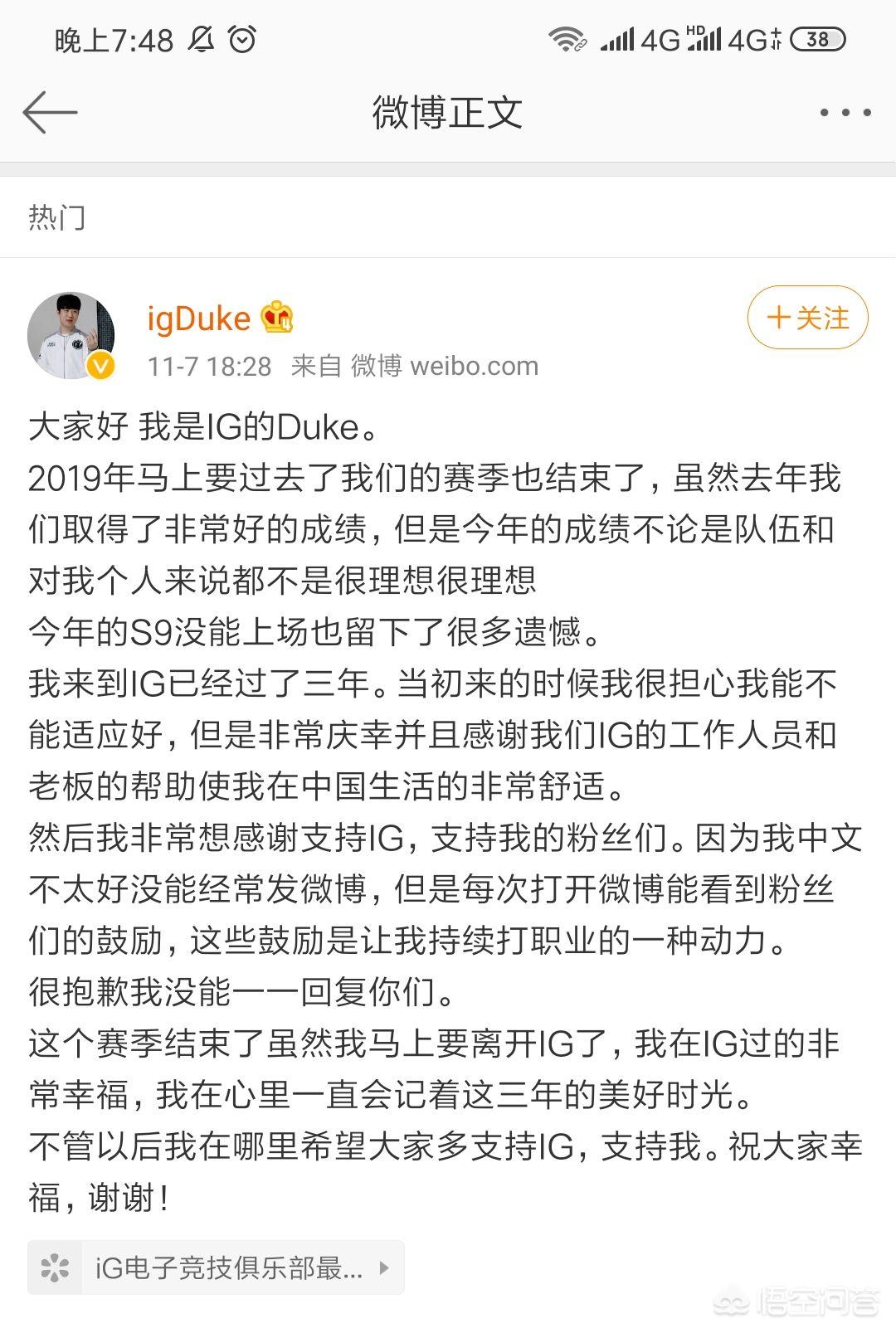This screenshot has height=1333, width=896.
Task: Open the iG电子竞技俱乐部 linked post
Action: click(216, 1267)
